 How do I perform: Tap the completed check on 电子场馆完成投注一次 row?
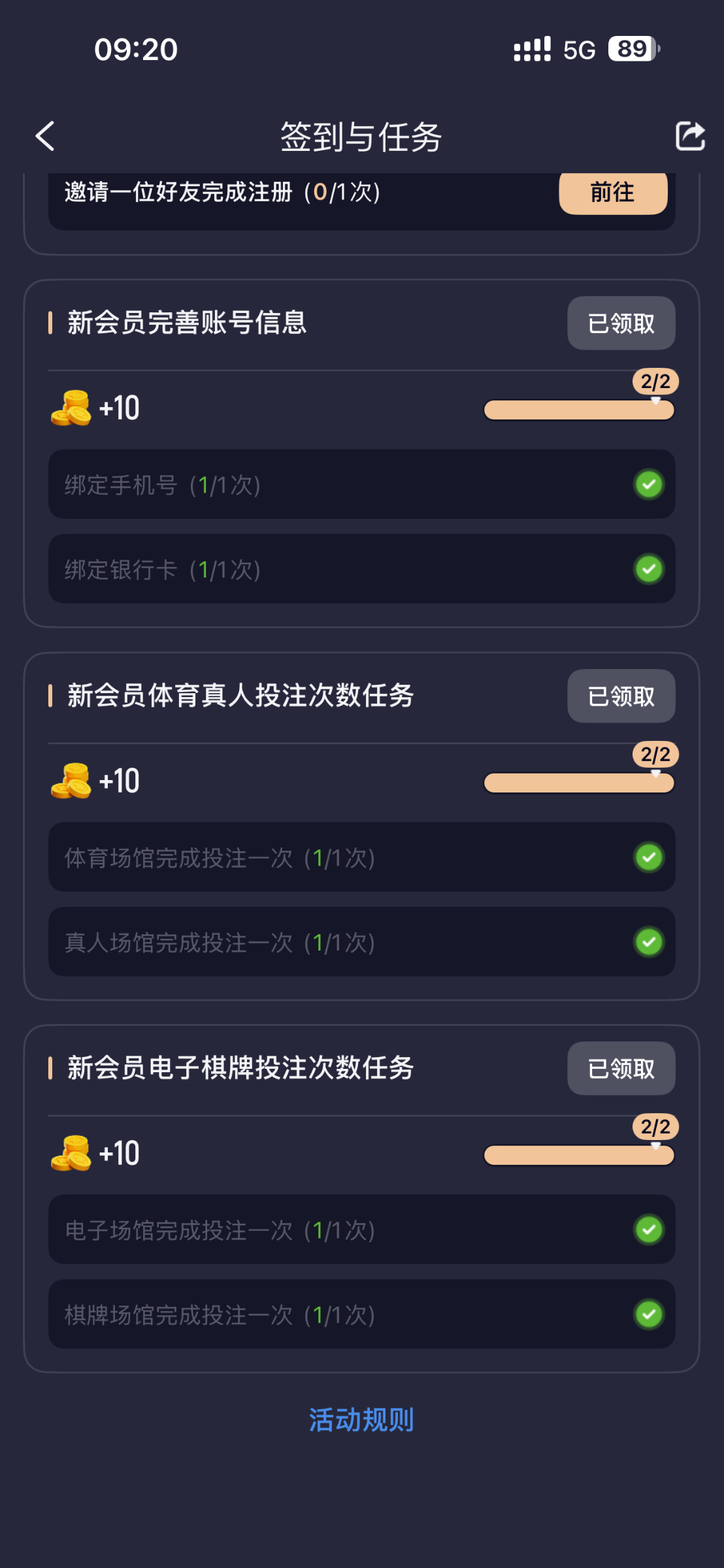[648, 1230]
